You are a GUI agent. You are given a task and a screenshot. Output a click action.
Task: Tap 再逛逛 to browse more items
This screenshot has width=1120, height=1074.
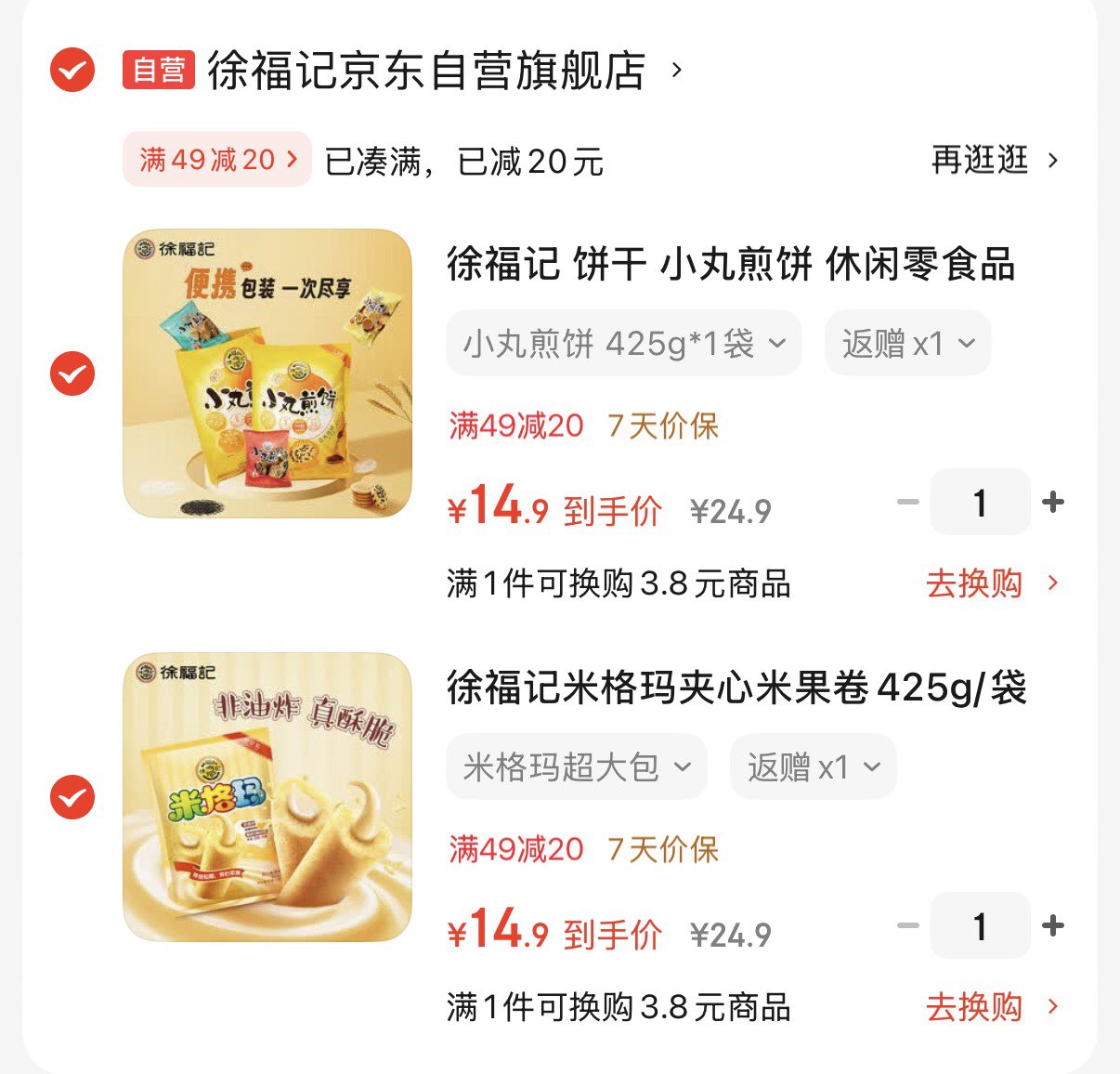994,161
